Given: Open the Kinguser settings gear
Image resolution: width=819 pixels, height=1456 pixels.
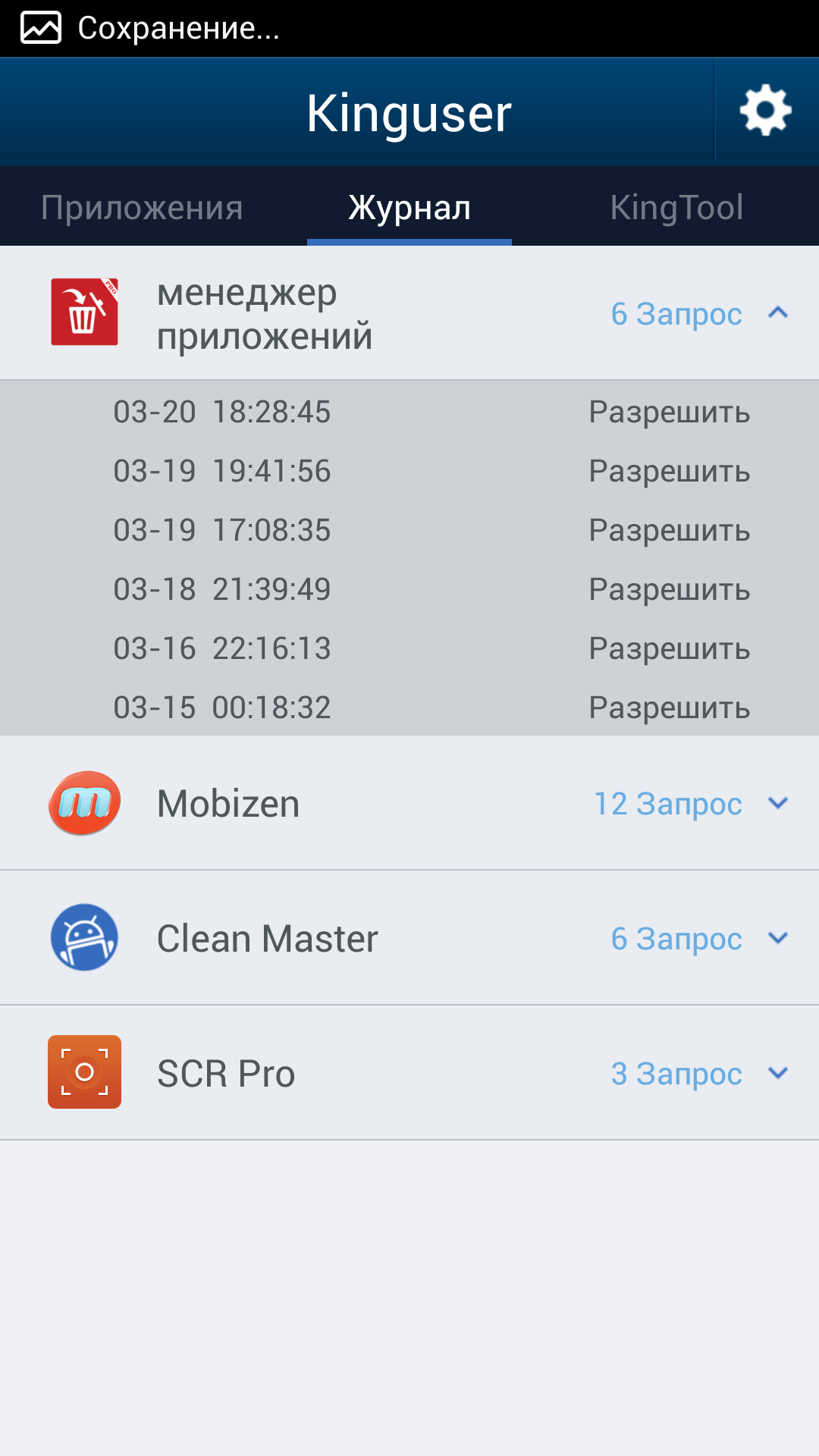Looking at the screenshot, I should pos(766,111).
